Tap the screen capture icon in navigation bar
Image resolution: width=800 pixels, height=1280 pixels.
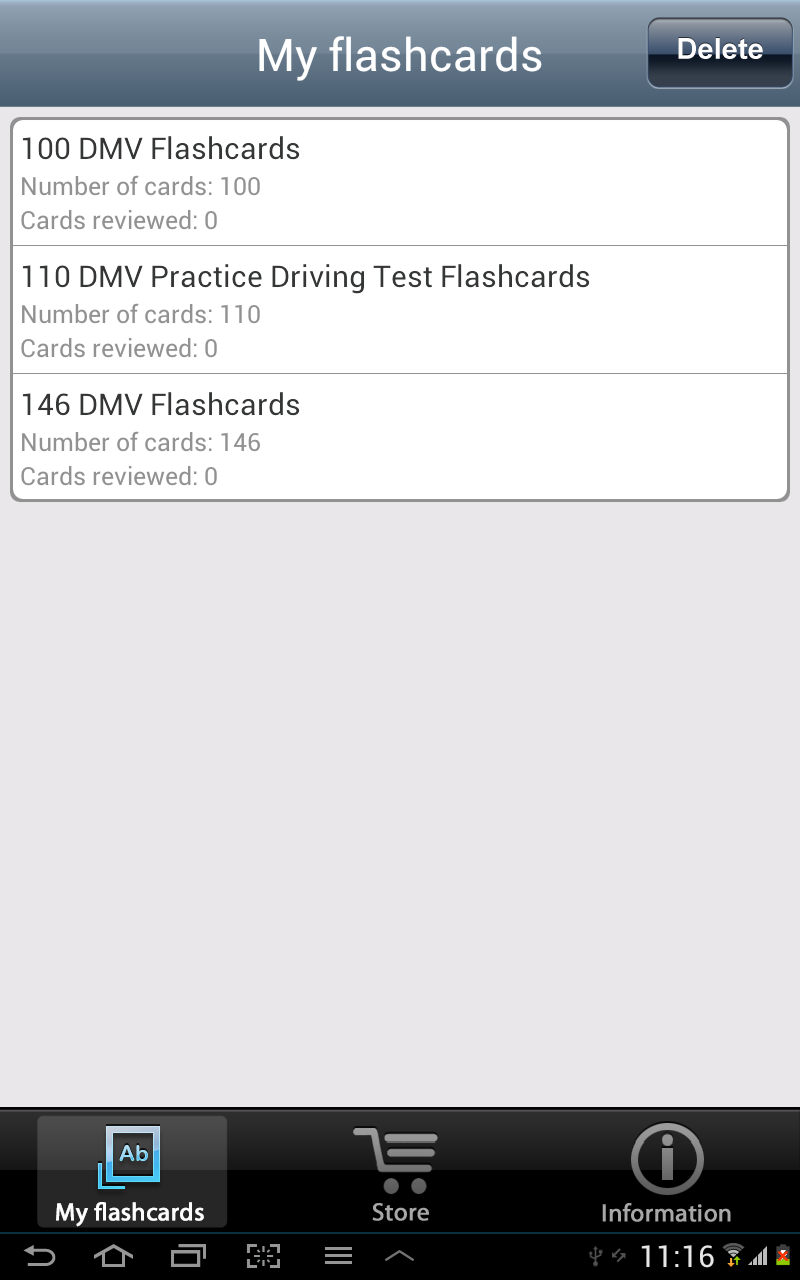263,1255
